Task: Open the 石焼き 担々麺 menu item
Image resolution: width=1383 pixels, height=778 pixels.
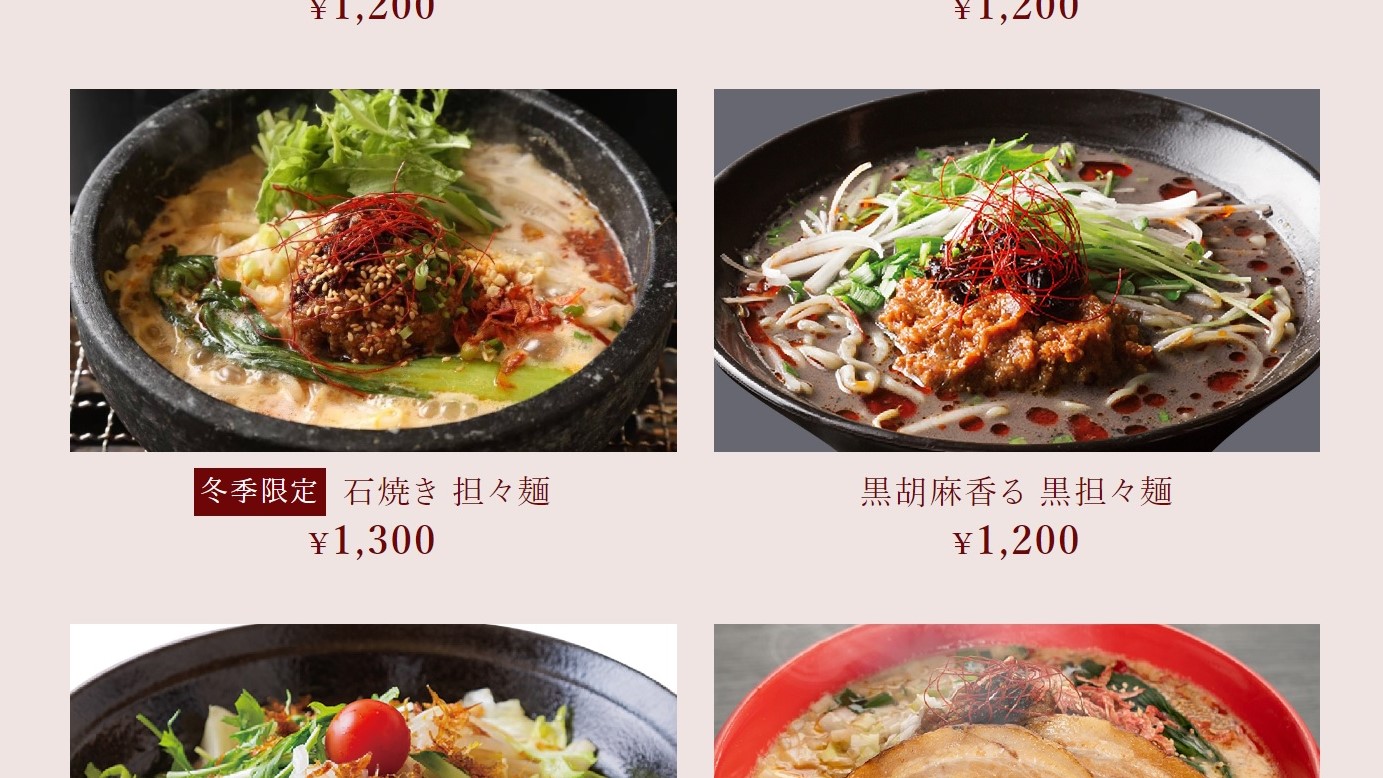Action: [x=373, y=271]
